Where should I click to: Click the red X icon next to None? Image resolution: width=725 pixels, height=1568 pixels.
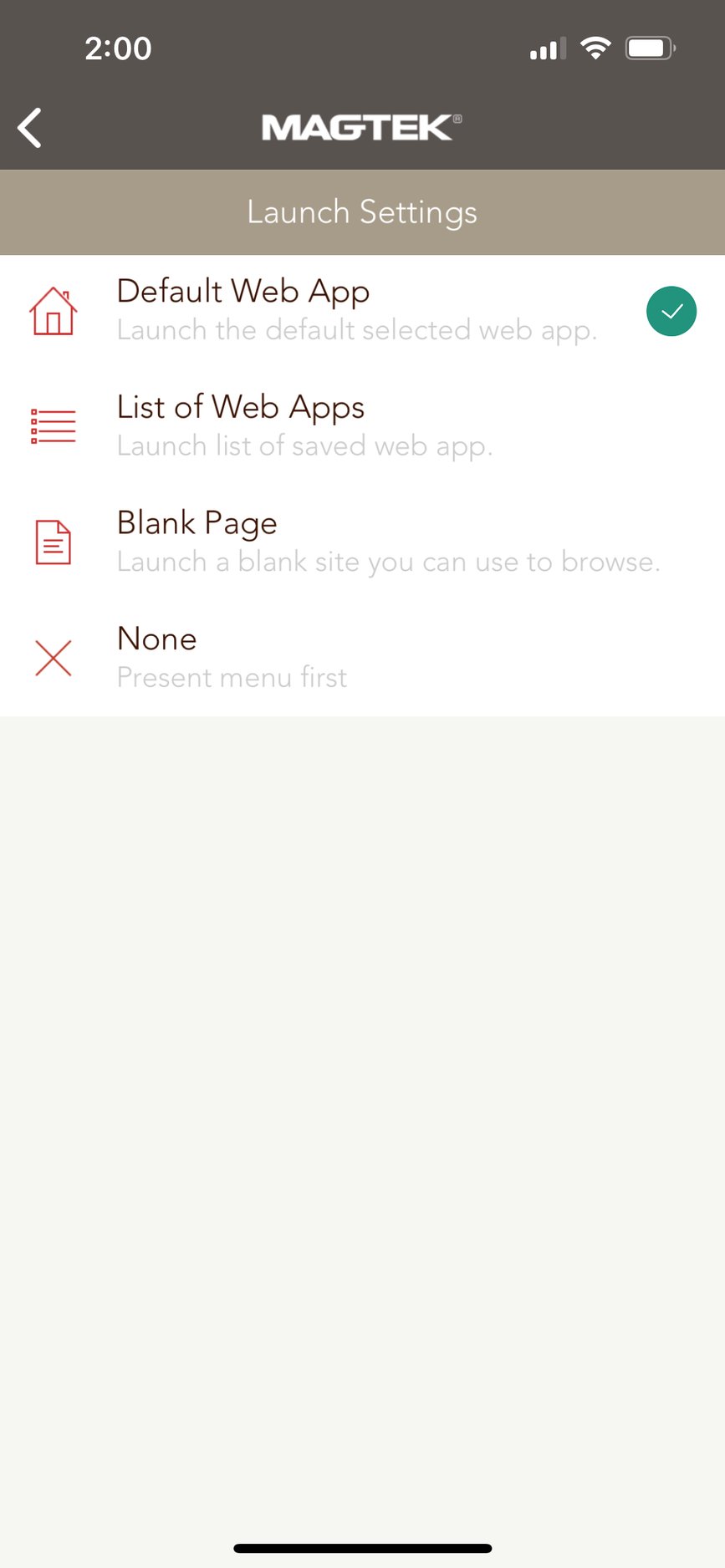point(53,658)
